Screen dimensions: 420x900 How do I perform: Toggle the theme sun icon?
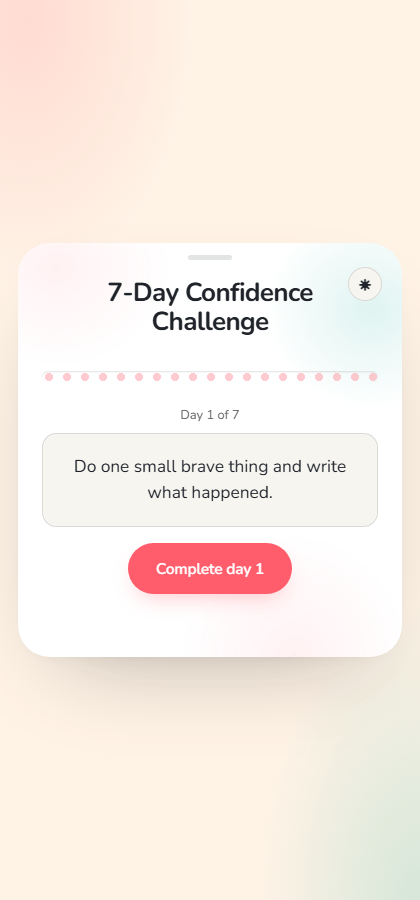coord(365,284)
